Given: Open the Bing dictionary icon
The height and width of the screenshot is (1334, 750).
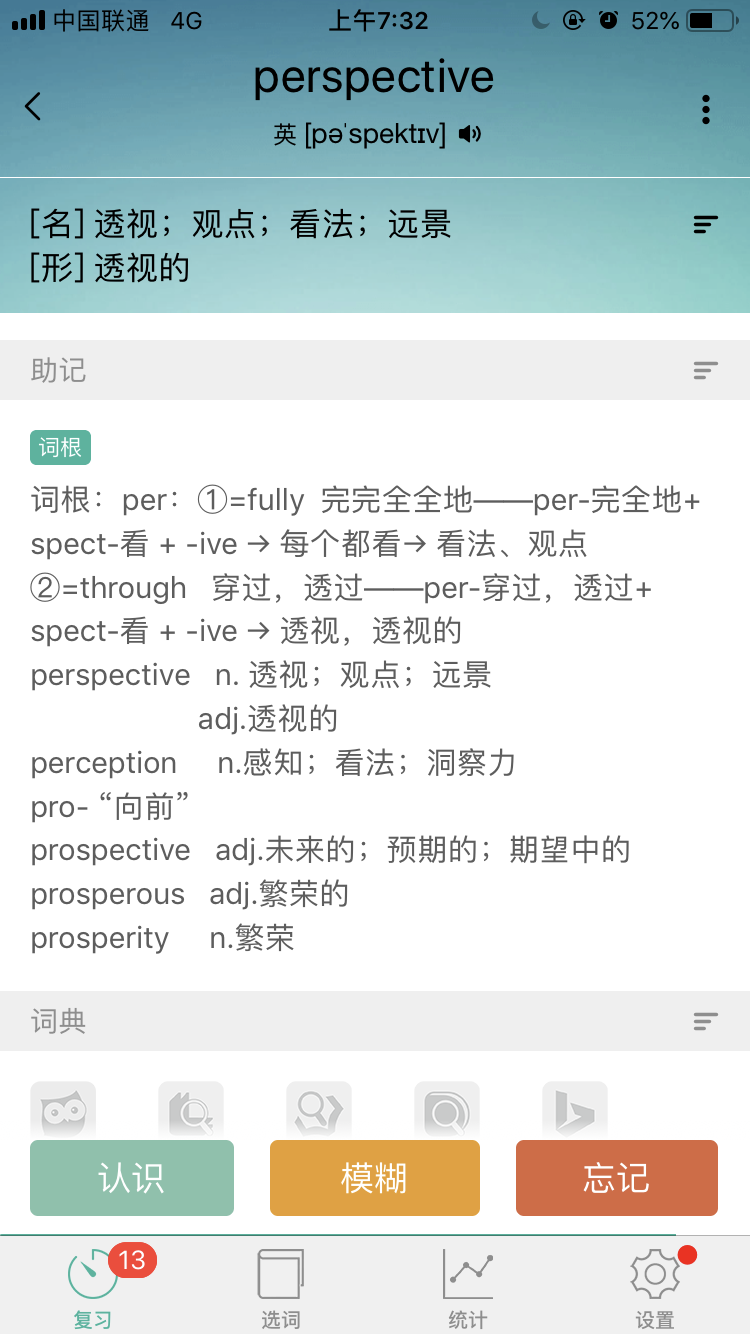Looking at the screenshot, I should click(x=575, y=1110).
